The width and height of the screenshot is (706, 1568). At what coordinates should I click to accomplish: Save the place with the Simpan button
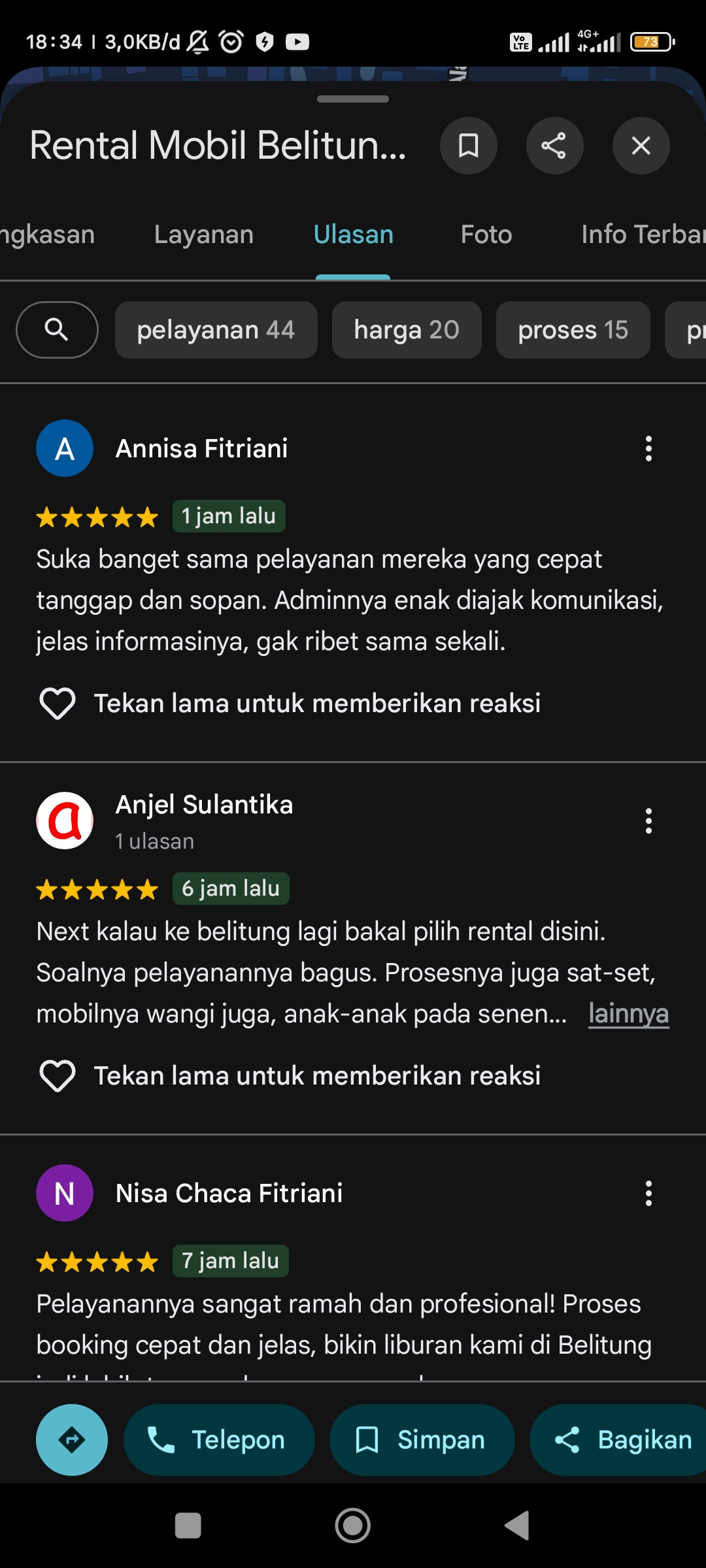(422, 1440)
